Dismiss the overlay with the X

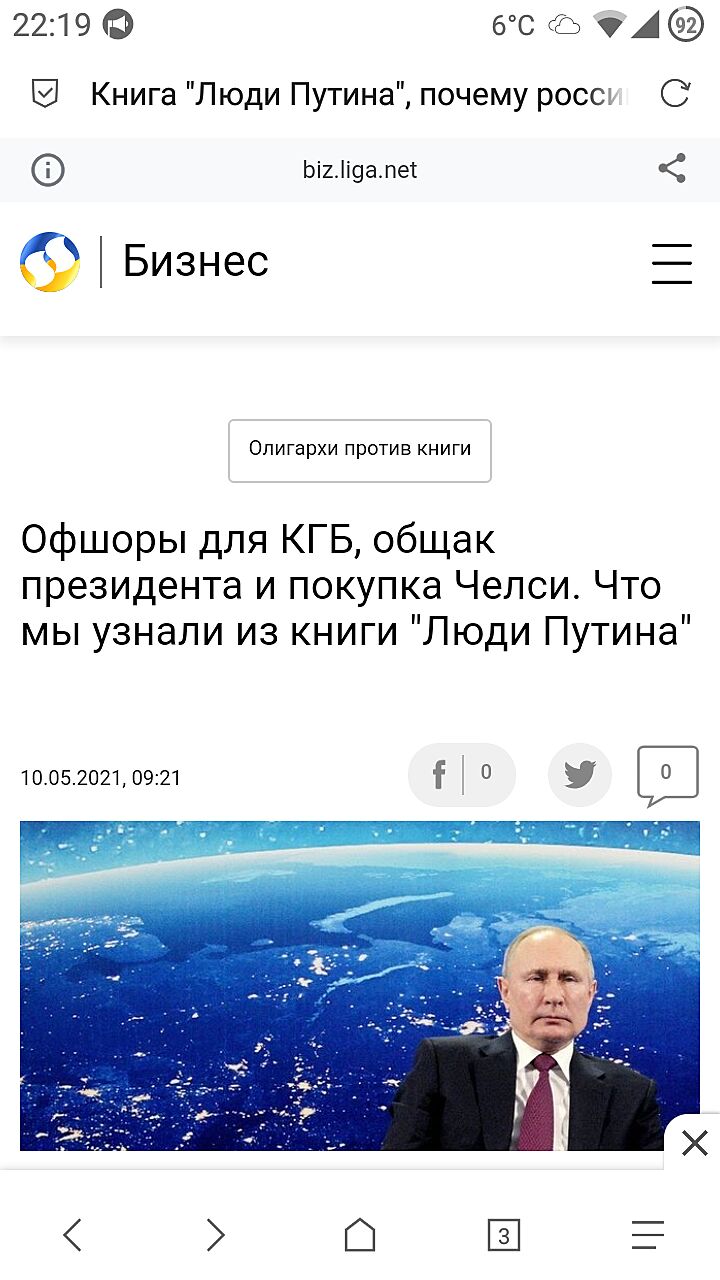[694, 1142]
